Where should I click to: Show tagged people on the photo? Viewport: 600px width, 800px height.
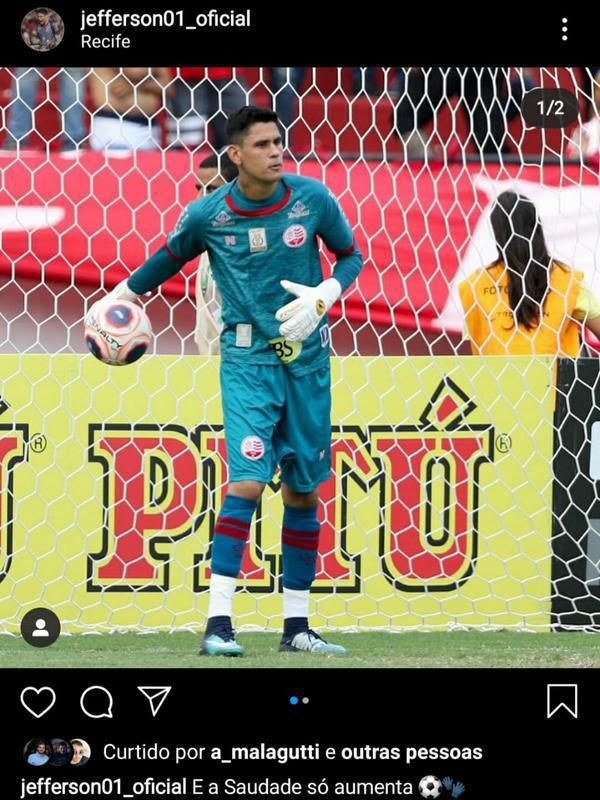pos(40,627)
